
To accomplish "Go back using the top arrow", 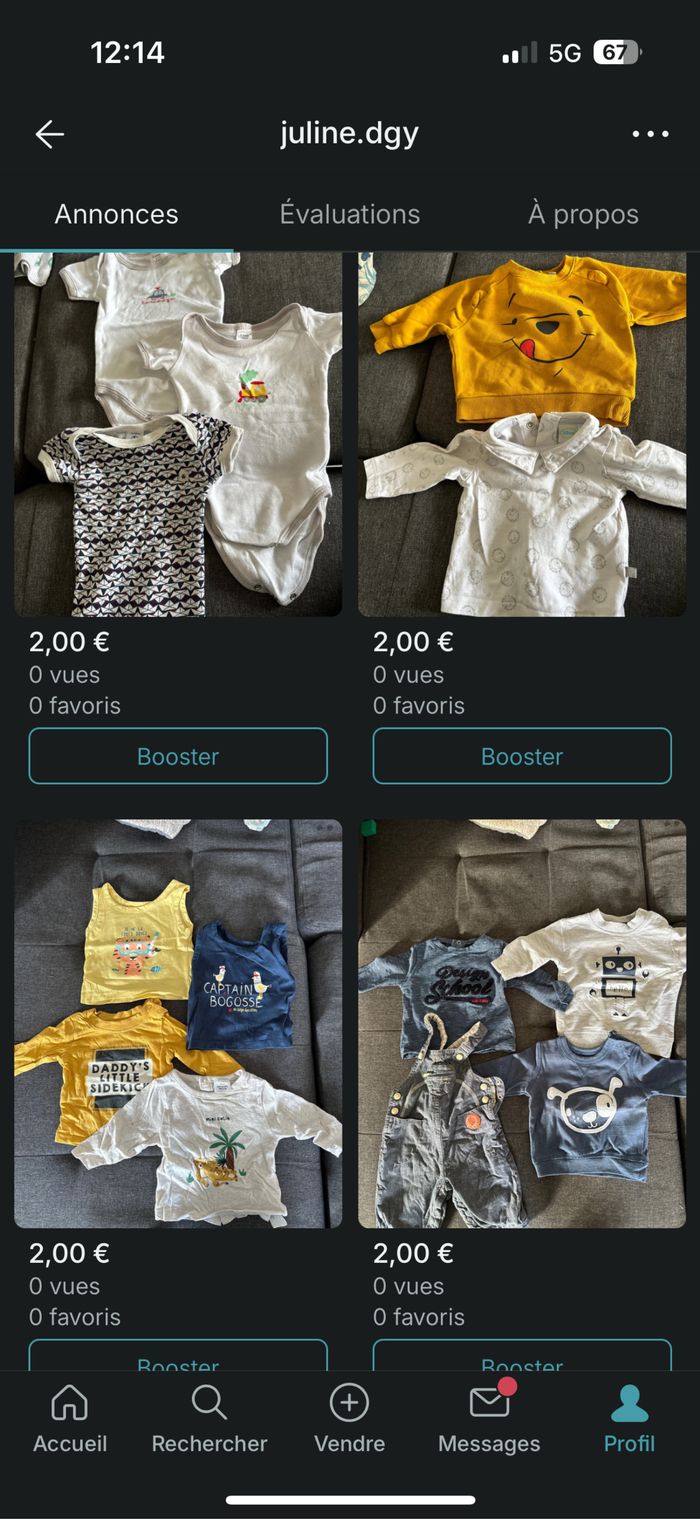I will coord(49,134).
